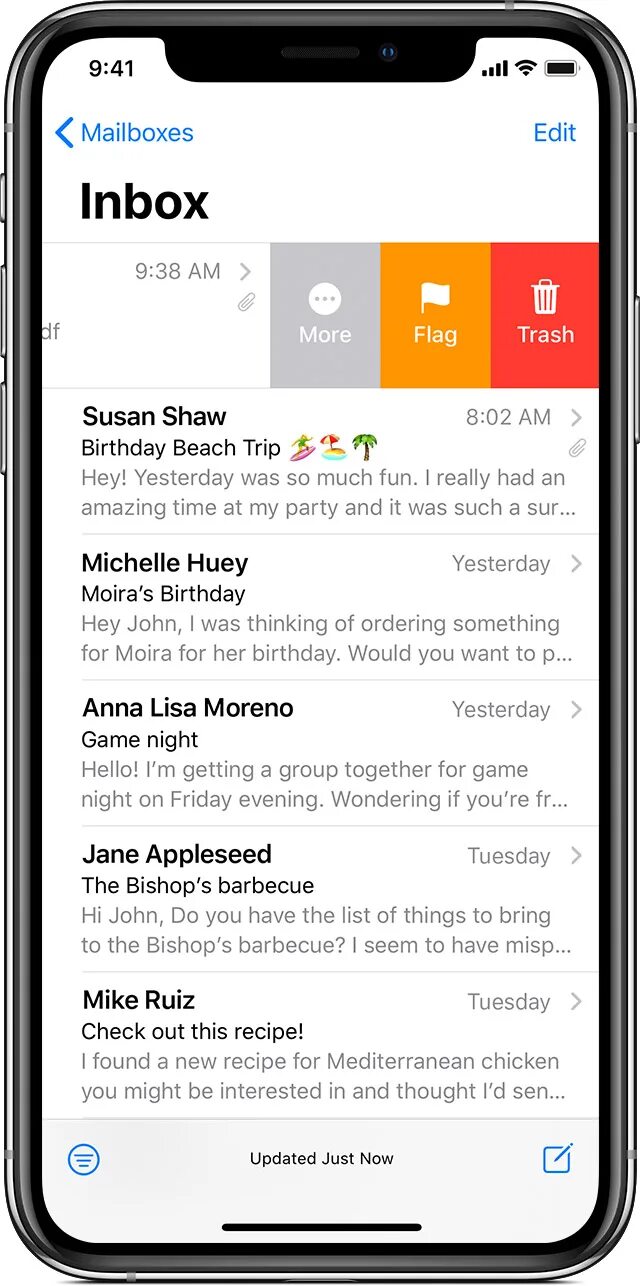Open Anna Lisa Moreno's Game night email

pos(320,753)
